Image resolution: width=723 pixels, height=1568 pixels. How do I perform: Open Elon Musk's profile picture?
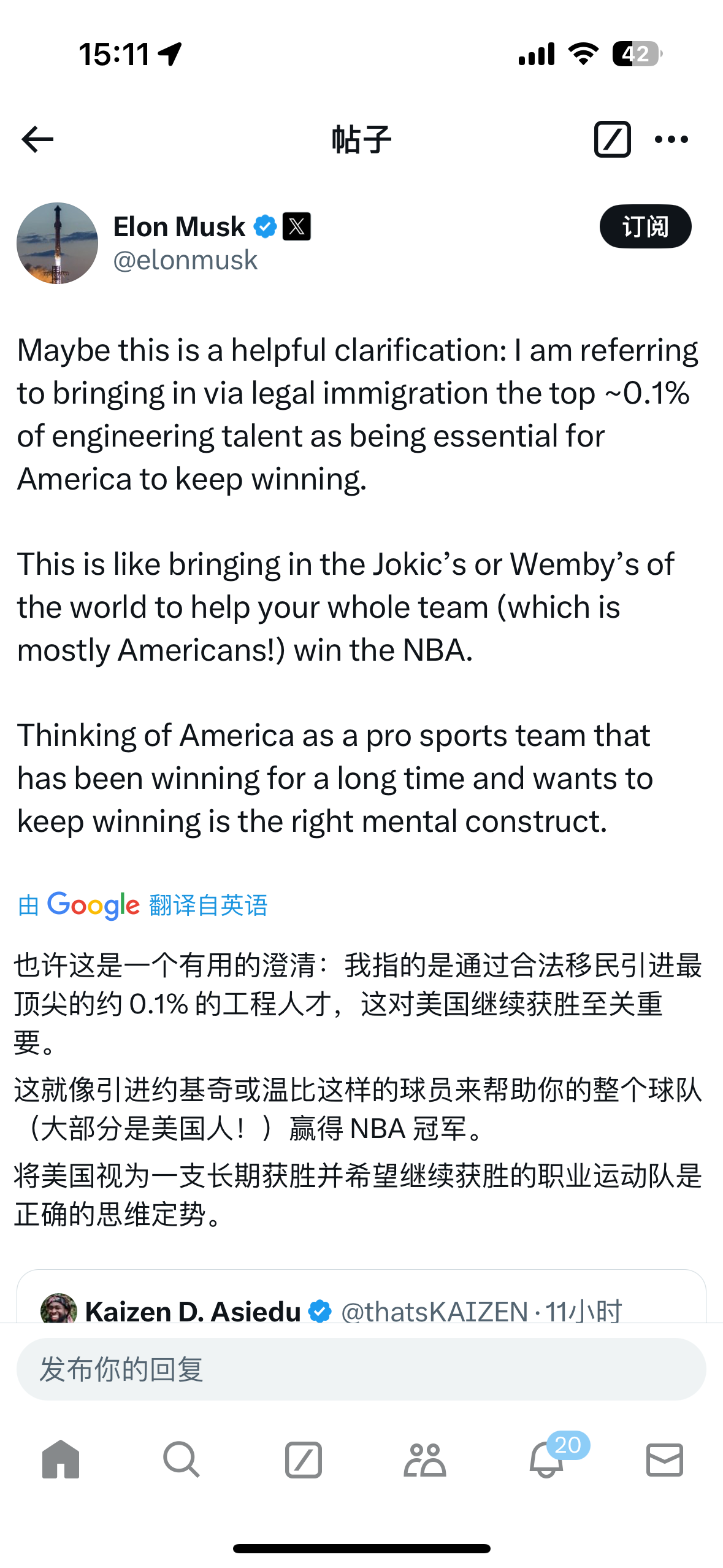[x=57, y=243]
